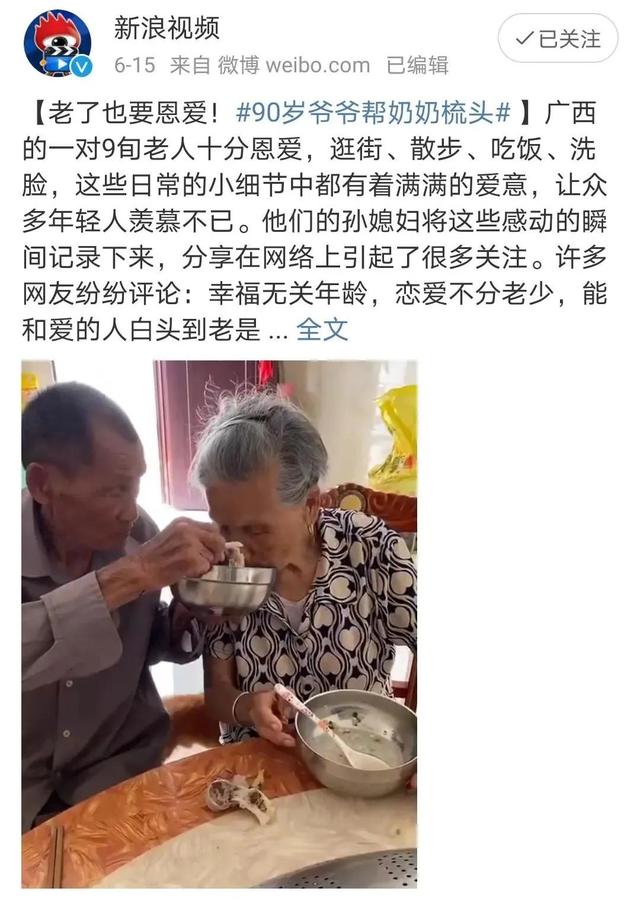Open the 新浪视频 profile avatar
Image resolution: width=640 pixels, height=904 pixels.
point(57,43)
